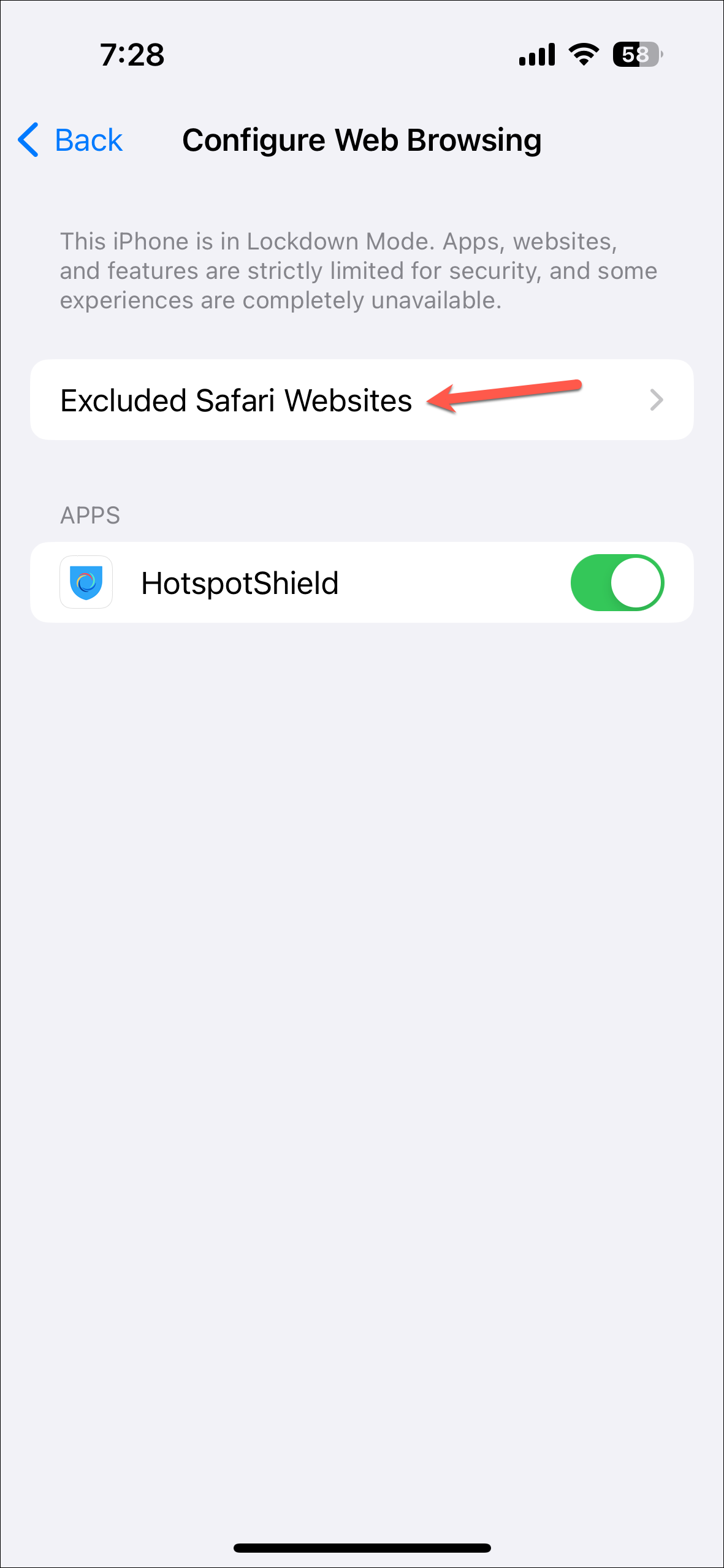Turn off the HotspotShield toggle
The width and height of the screenshot is (724, 1568).
pyautogui.click(x=617, y=582)
